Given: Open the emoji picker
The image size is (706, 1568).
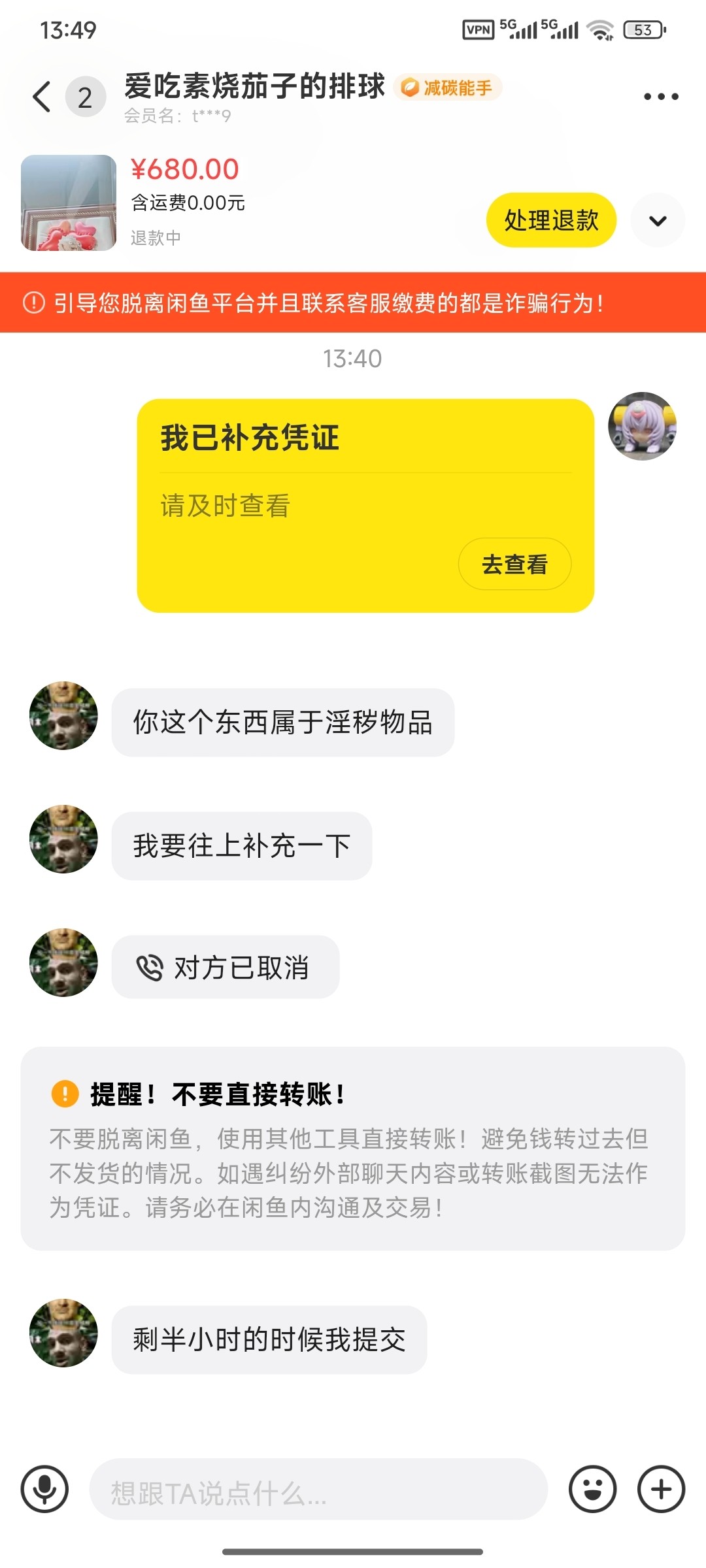Looking at the screenshot, I should click(592, 1490).
